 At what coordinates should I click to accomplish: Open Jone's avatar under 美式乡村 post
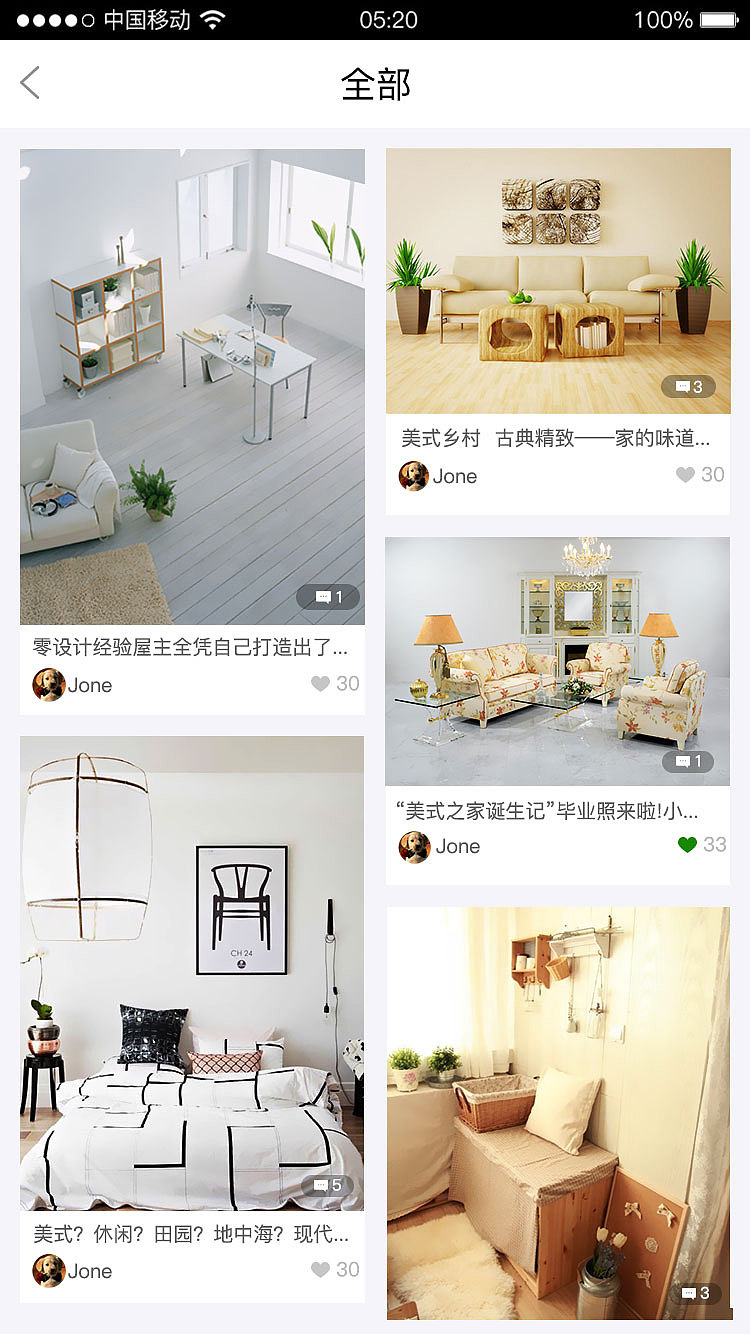[x=414, y=476]
